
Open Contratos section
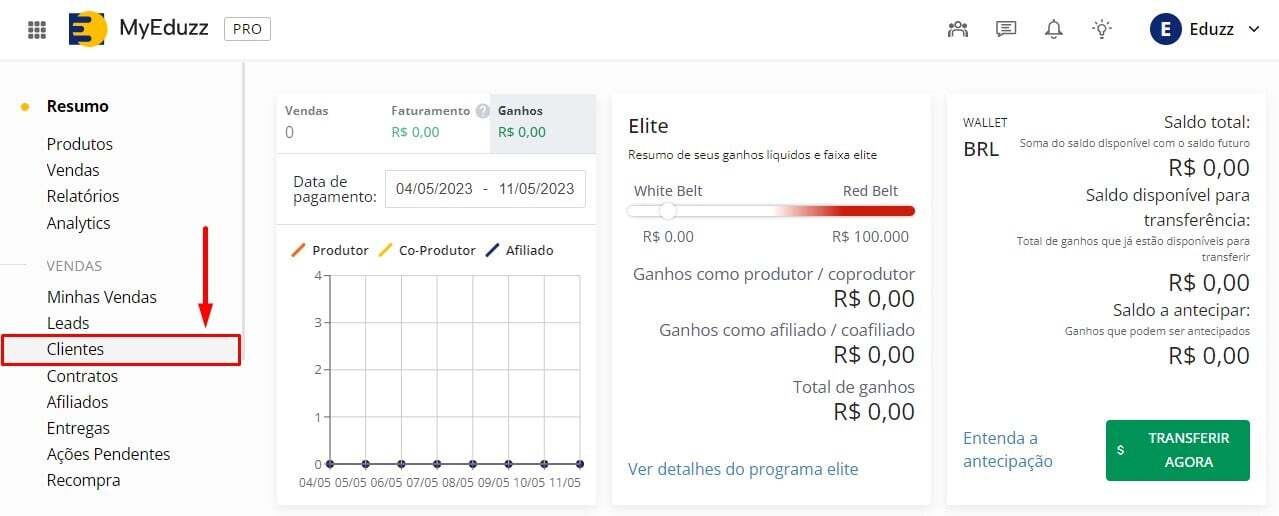coord(82,376)
